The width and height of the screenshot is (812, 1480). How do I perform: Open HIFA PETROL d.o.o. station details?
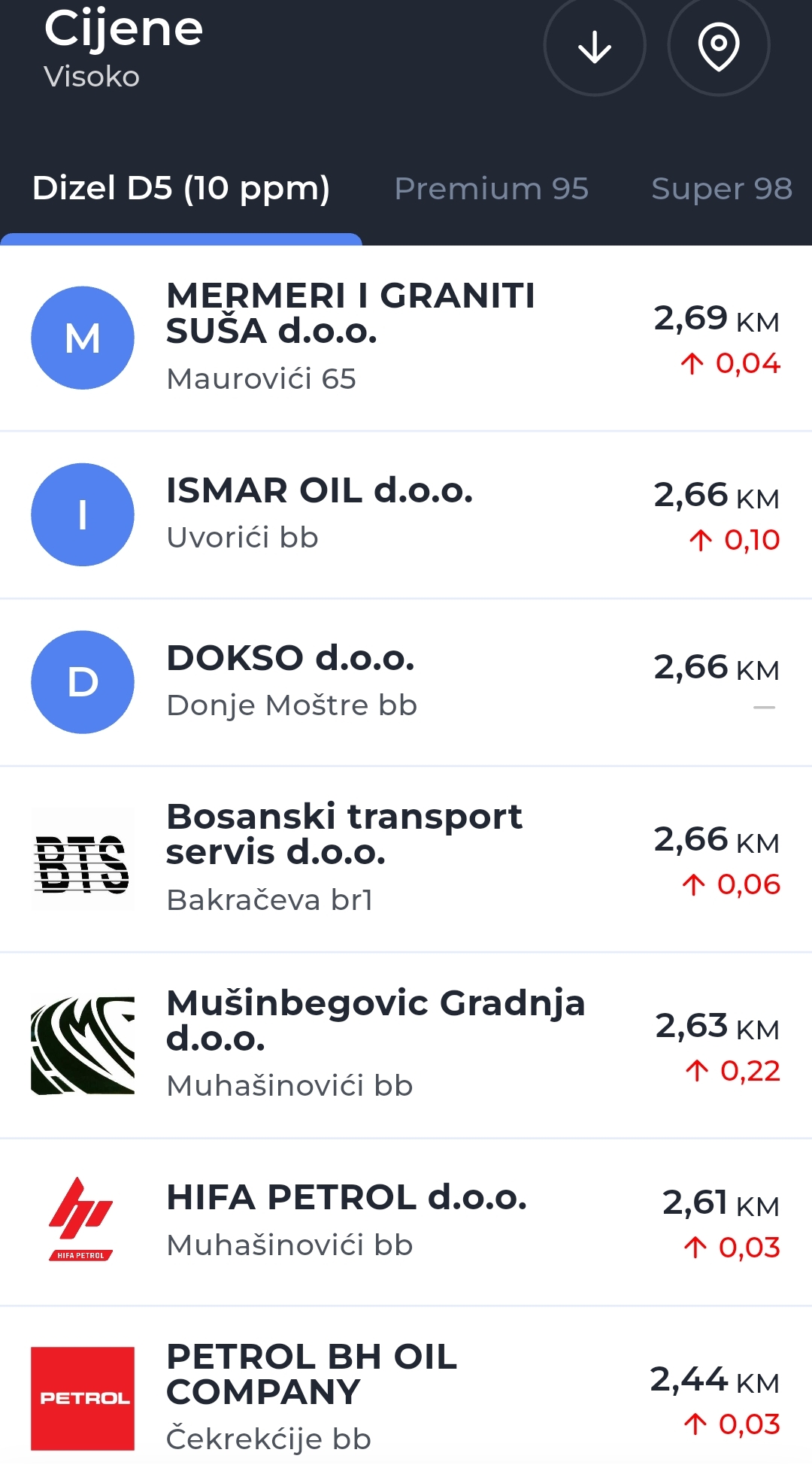pos(406,1221)
